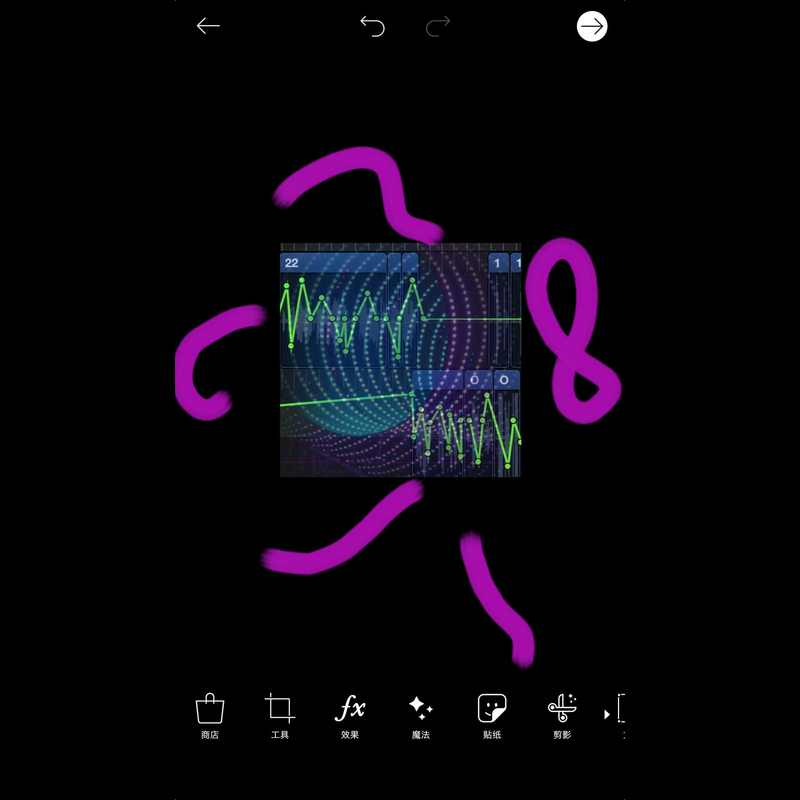
Task: Undo the last edit
Action: 372,27
